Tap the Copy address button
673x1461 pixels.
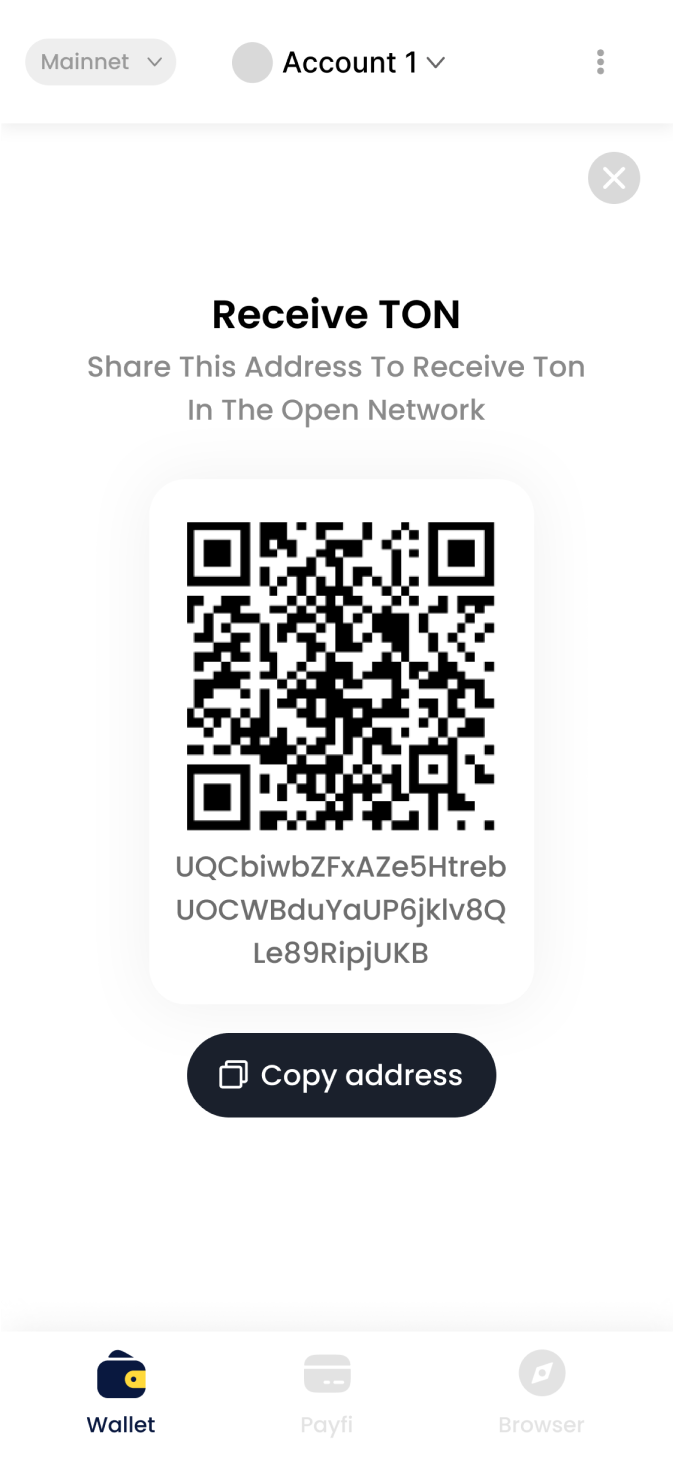tap(341, 1075)
